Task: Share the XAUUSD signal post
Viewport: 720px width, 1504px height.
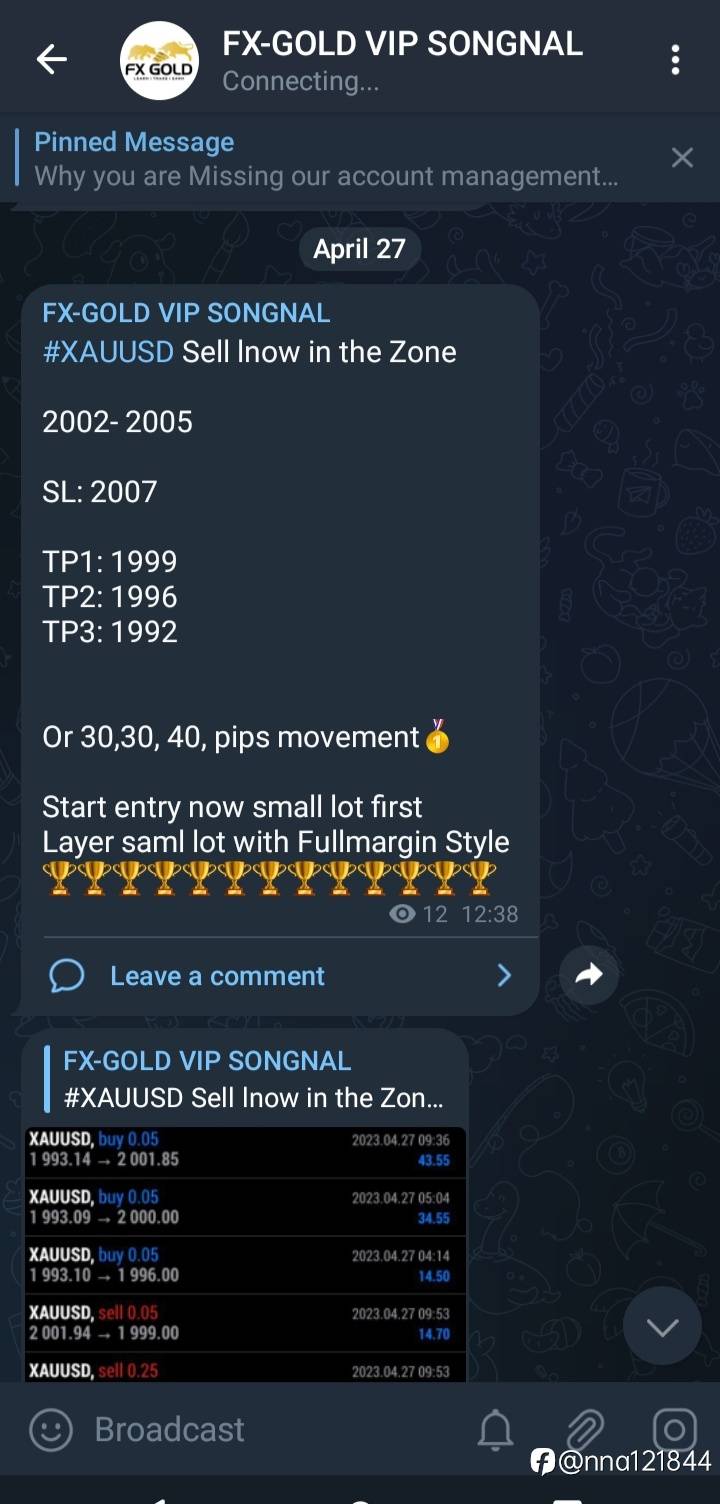Action: click(x=589, y=974)
